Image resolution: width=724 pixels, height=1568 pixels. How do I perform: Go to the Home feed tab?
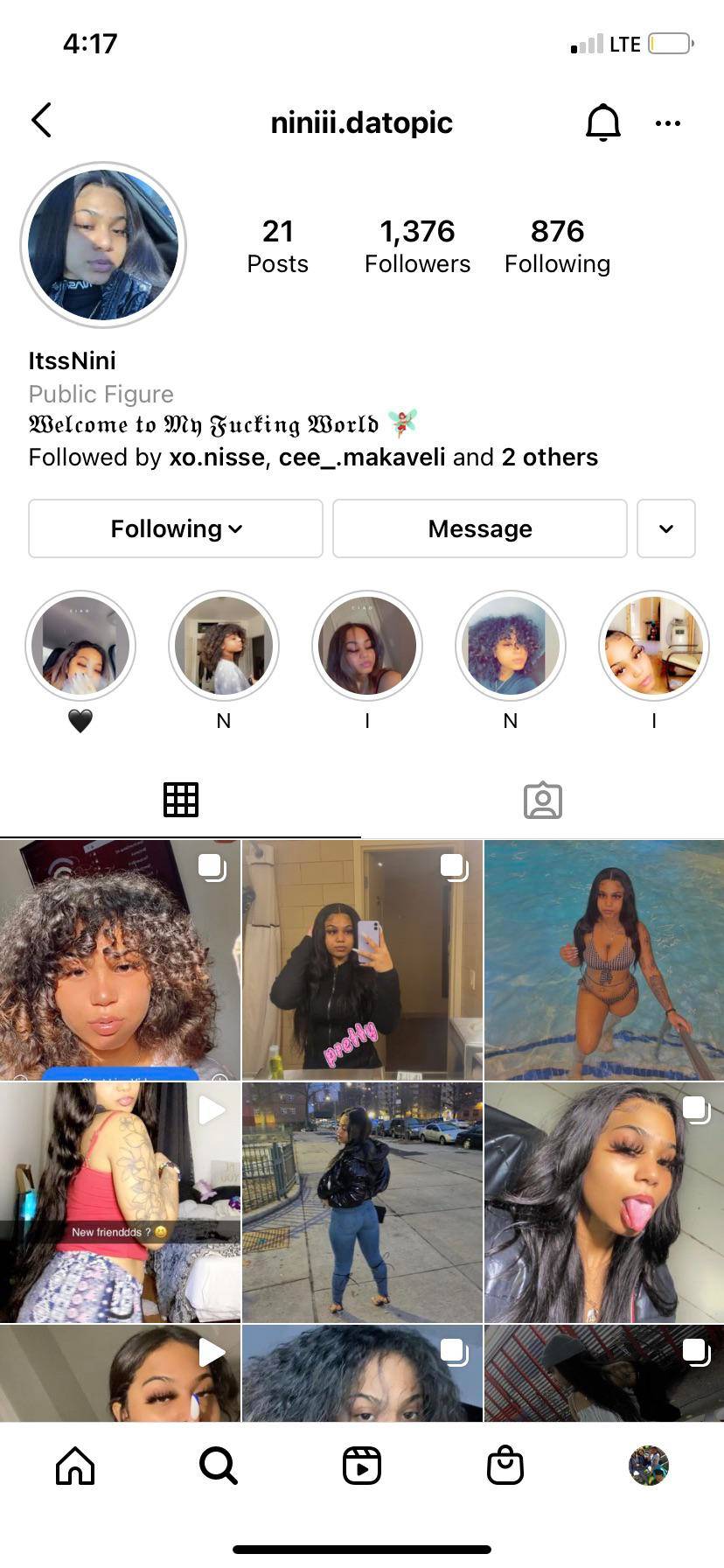pyautogui.click(x=75, y=1466)
